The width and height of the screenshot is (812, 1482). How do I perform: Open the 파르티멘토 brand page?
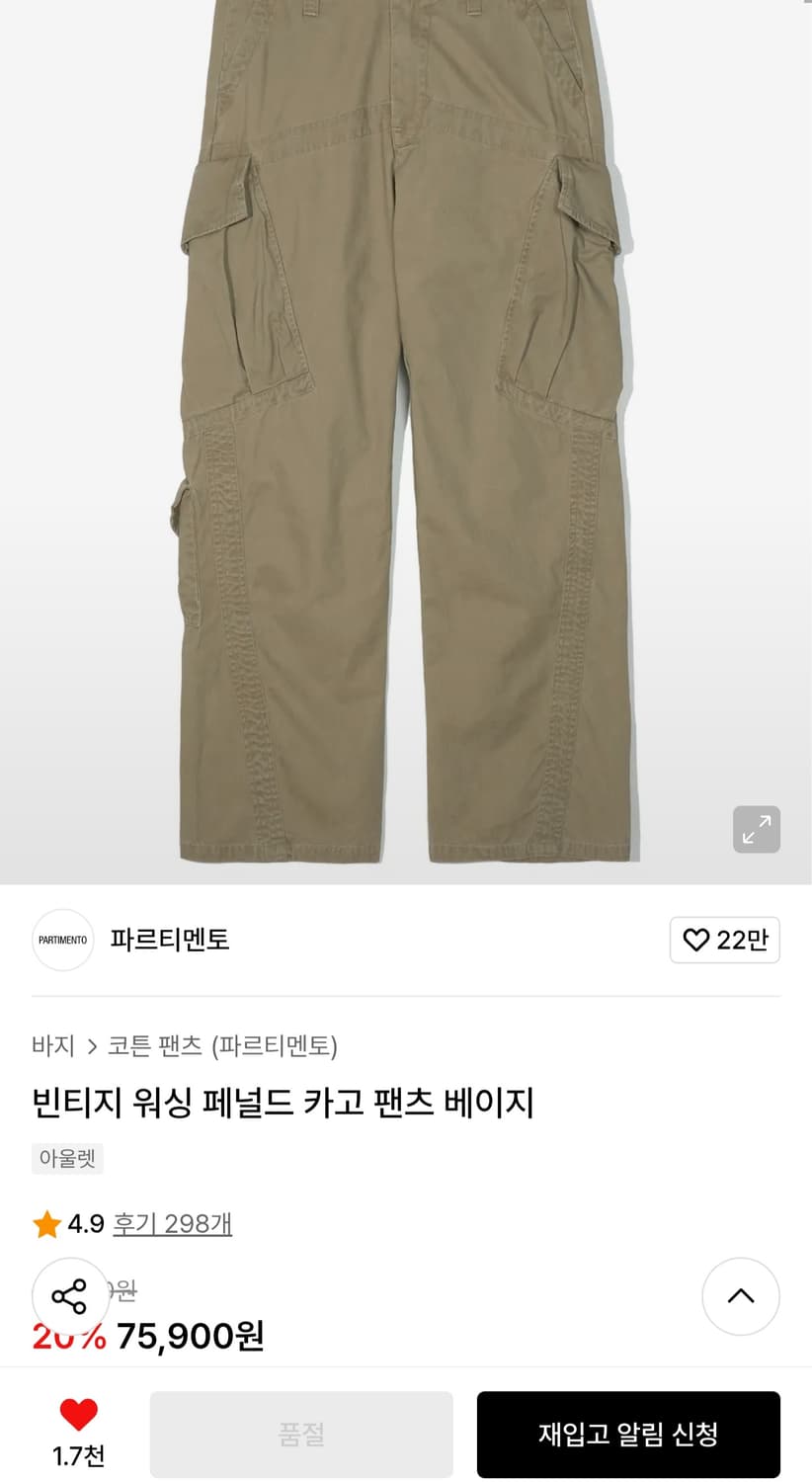[169, 941]
